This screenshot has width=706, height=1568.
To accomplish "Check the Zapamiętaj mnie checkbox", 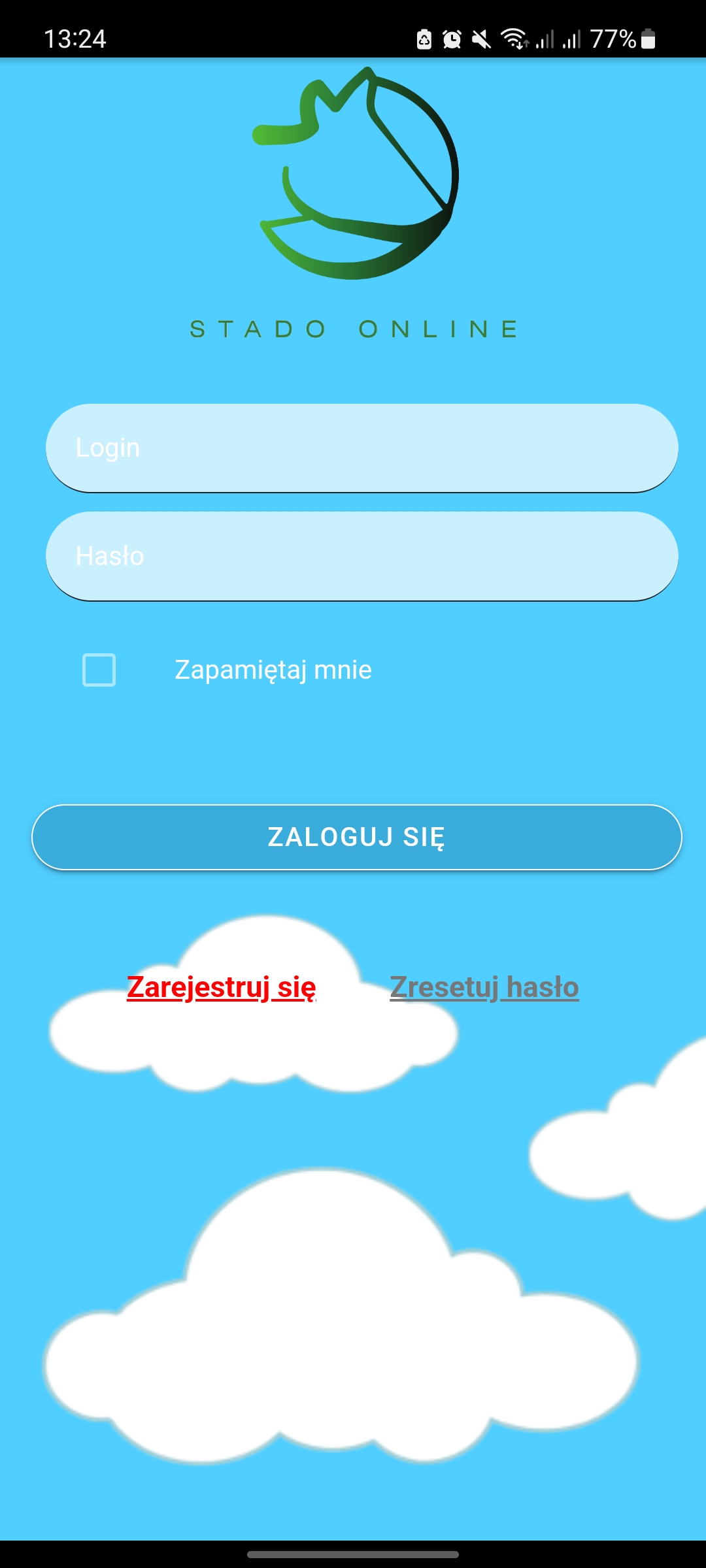I will (x=99, y=670).
